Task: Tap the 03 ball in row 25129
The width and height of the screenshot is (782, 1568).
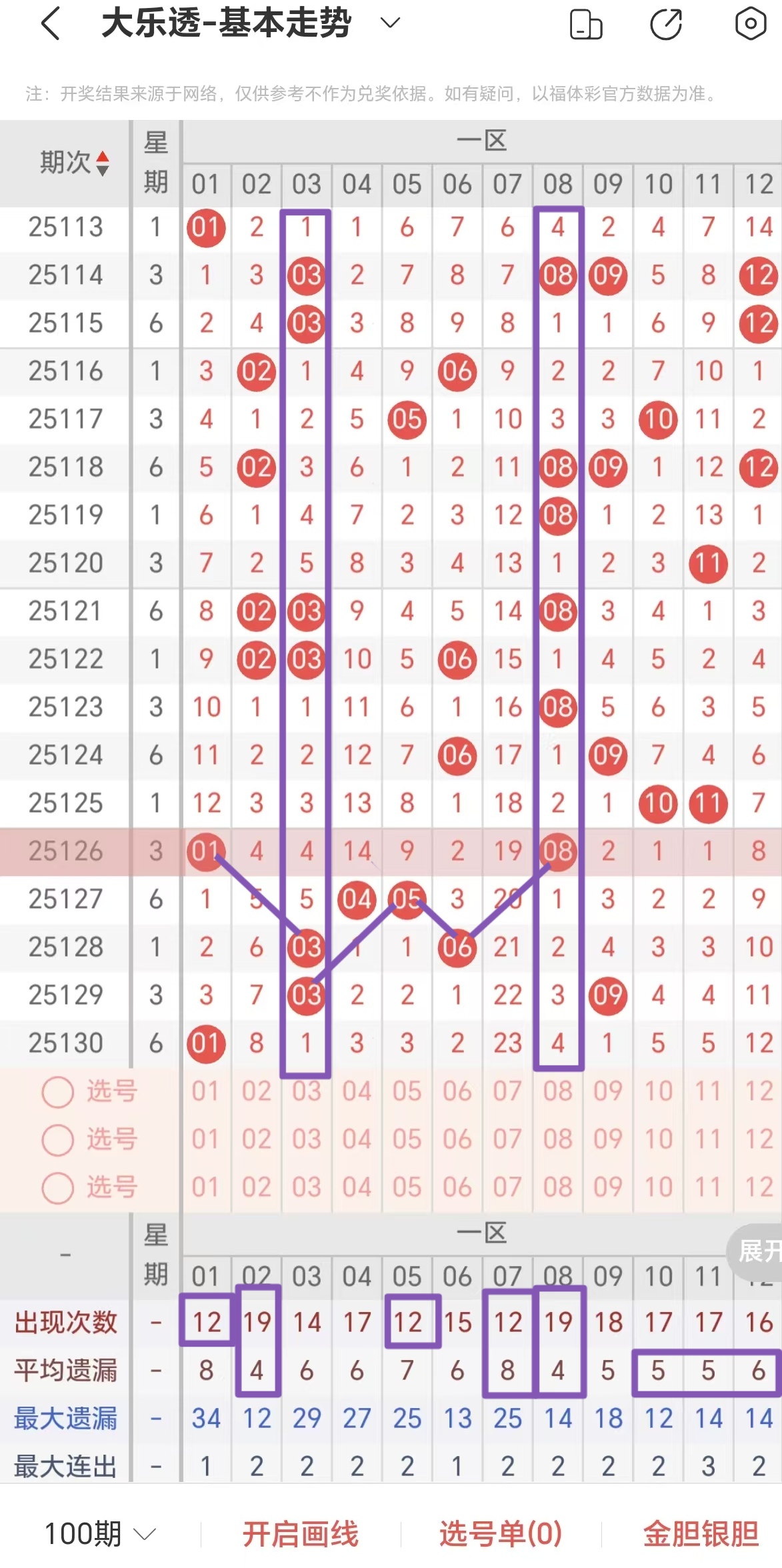Action: [x=306, y=995]
